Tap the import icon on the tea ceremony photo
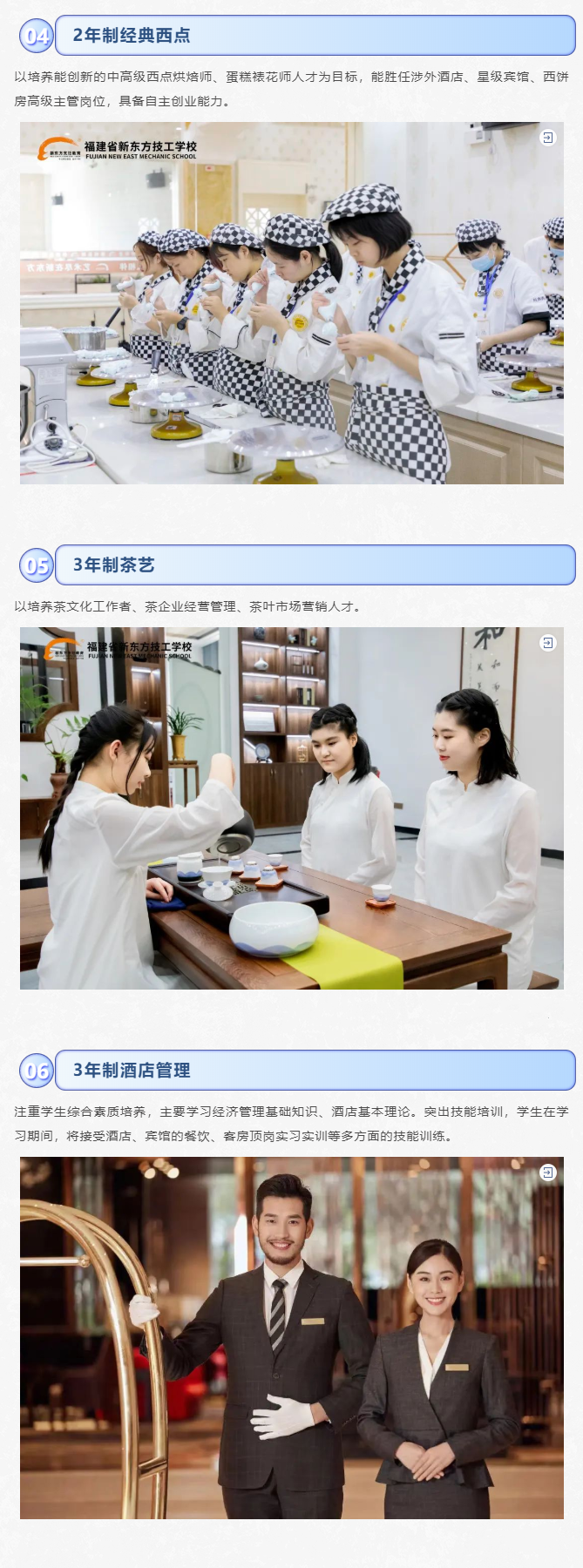Viewport: 583px width, 1568px height. pos(547,643)
